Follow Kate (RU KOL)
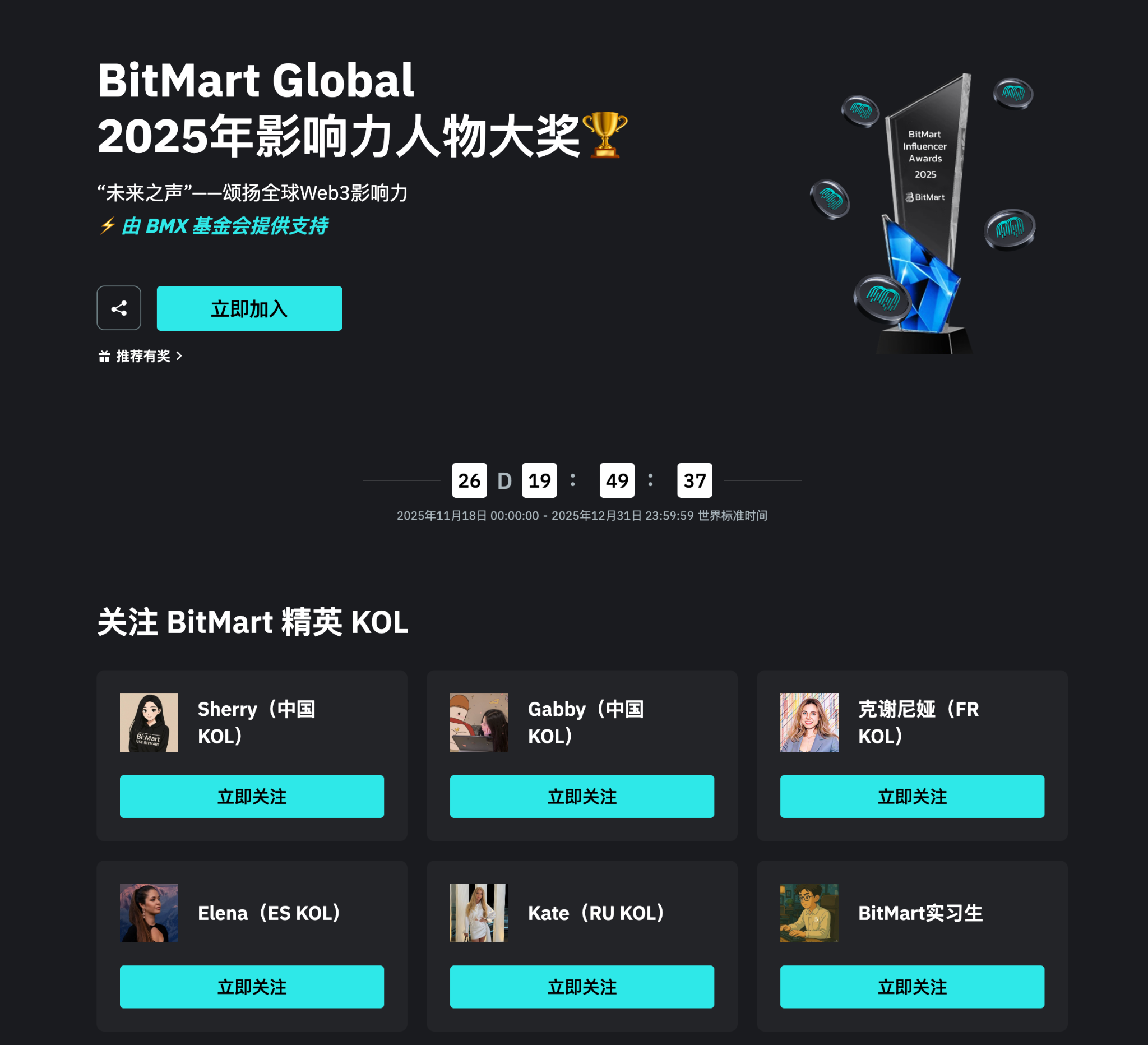Screen dimensions: 1148x1045 [581, 986]
